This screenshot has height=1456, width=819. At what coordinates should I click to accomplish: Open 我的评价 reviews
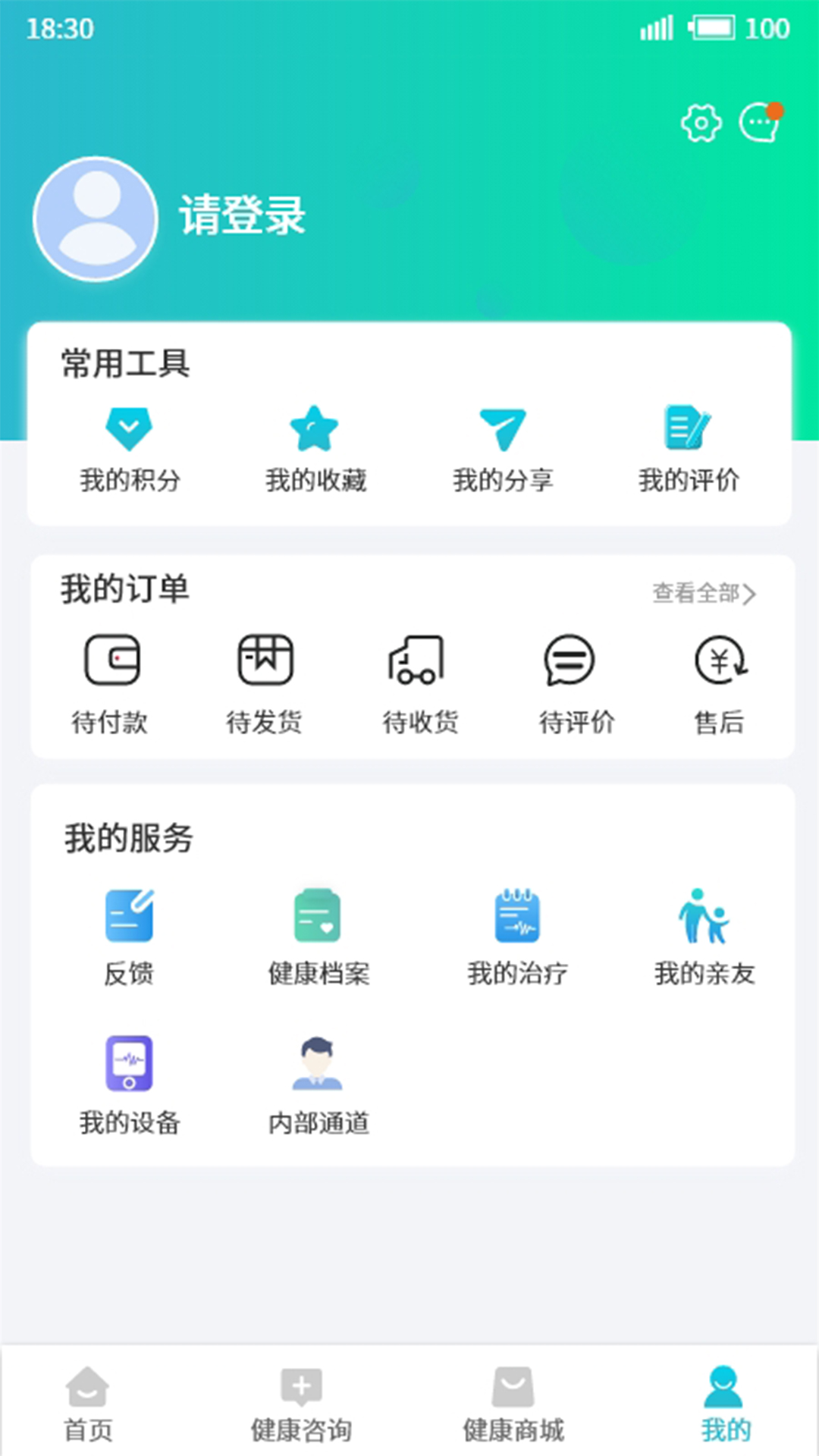point(689,450)
